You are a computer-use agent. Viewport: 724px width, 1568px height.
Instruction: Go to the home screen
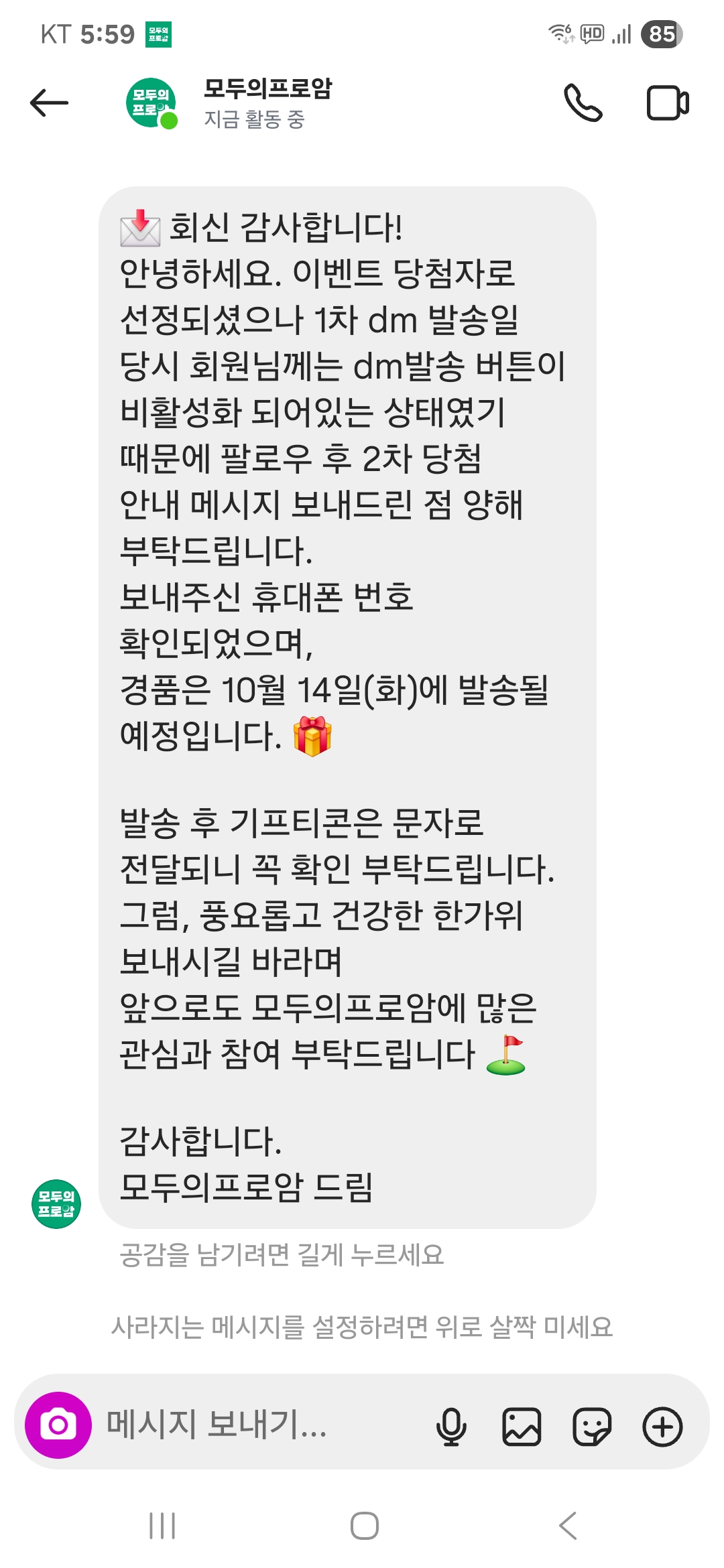364,1526
